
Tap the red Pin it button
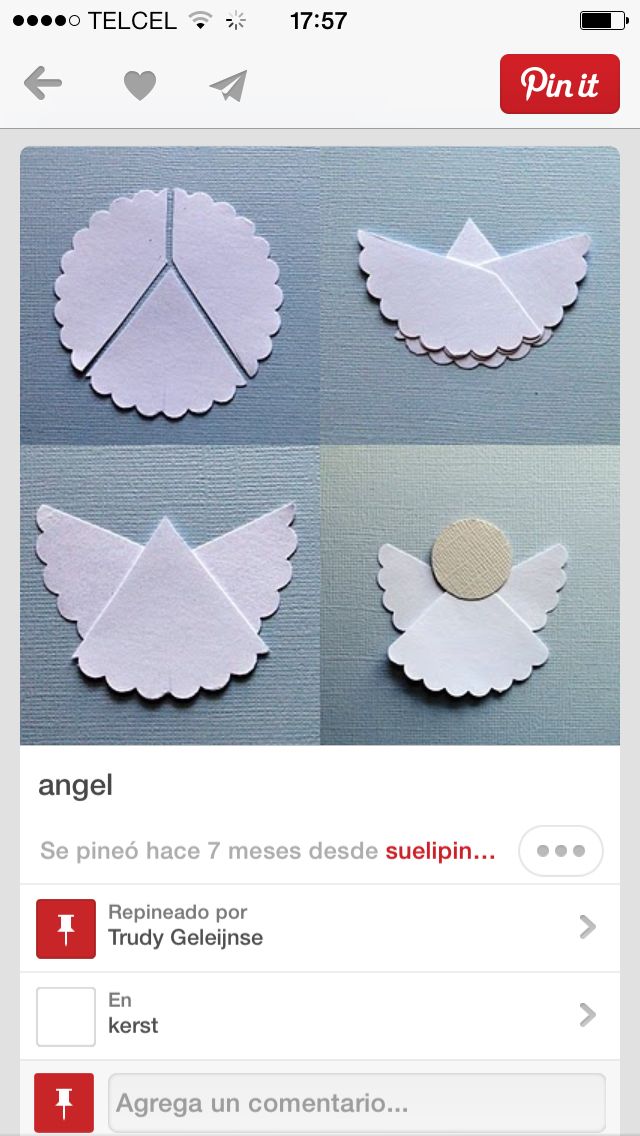tap(559, 84)
